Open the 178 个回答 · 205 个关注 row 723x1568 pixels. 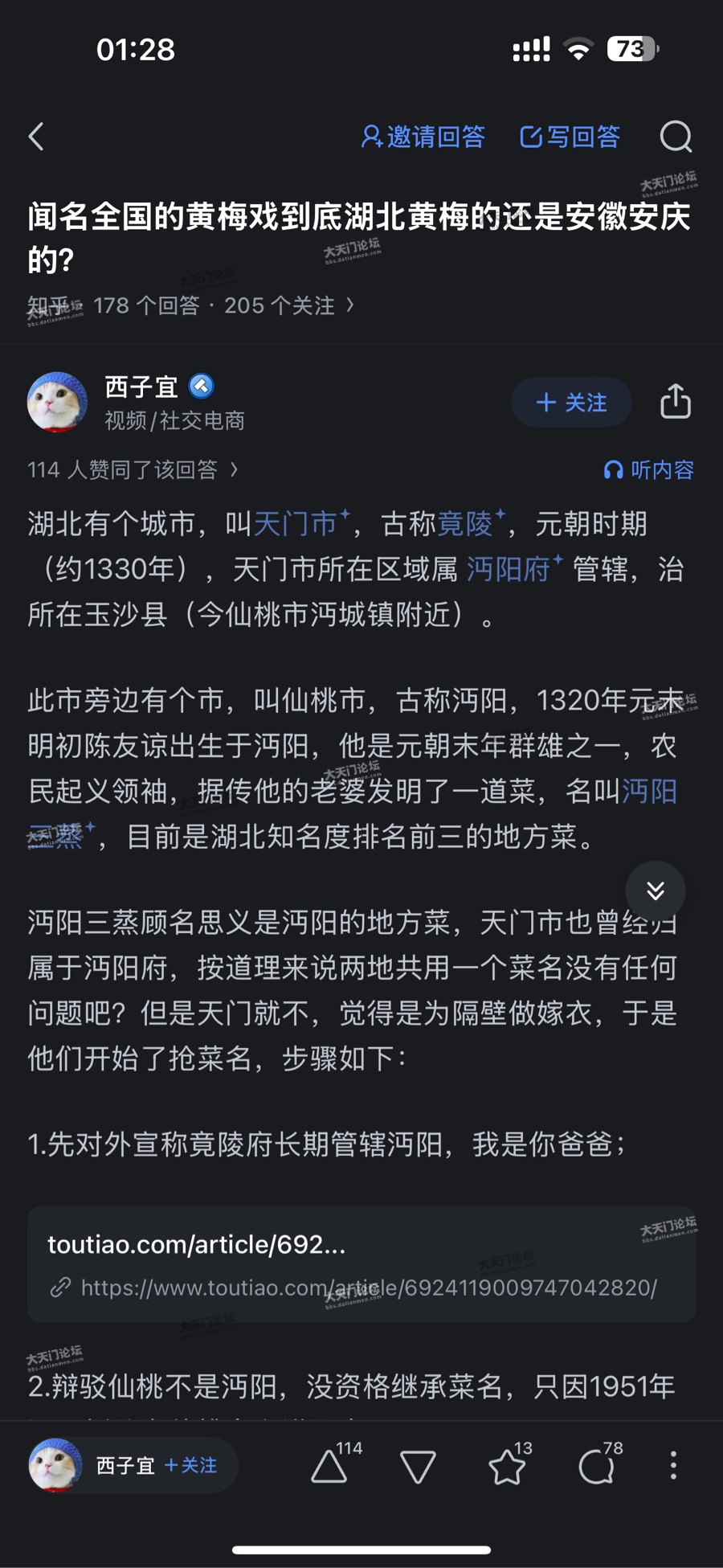click(223, 305)
